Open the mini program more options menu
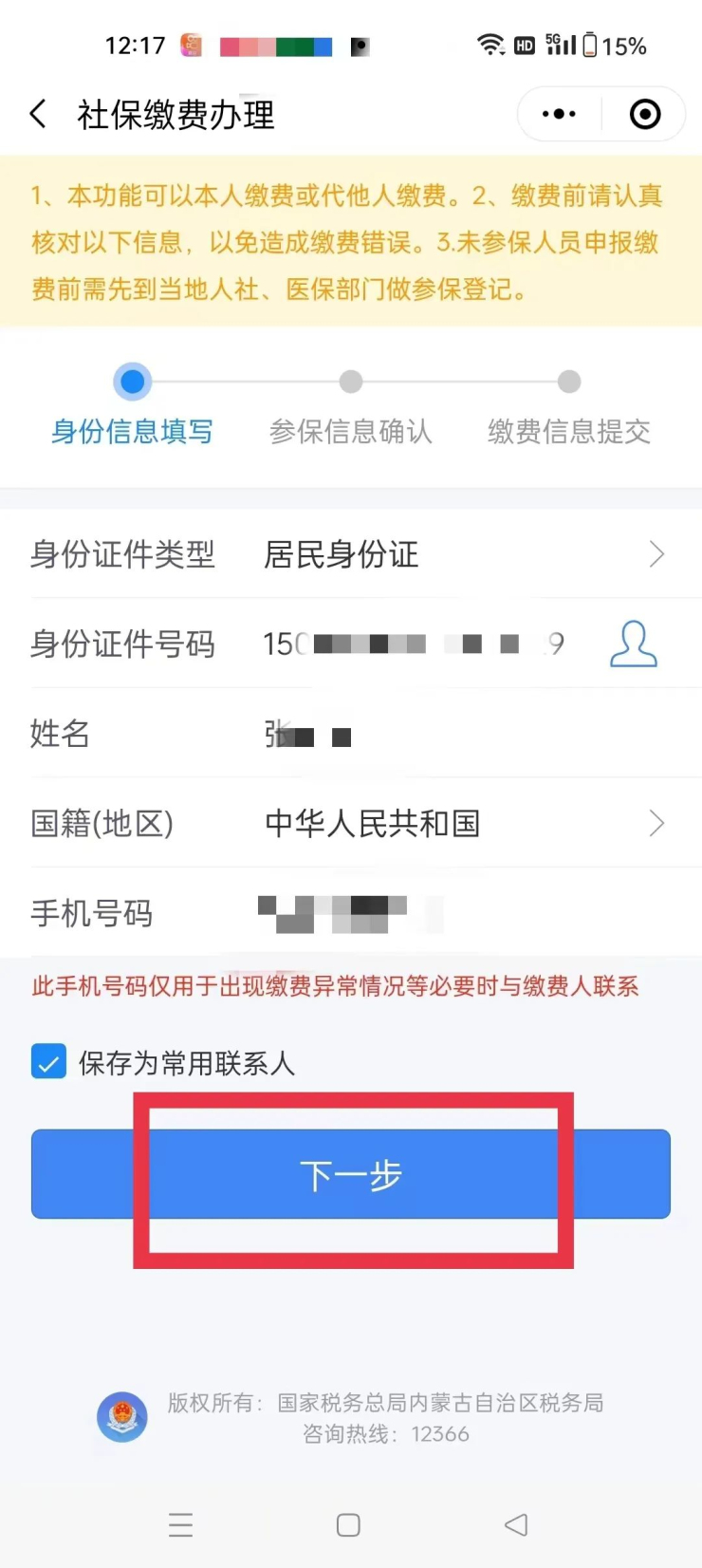The image size is (702, 1568). [559, 115]
